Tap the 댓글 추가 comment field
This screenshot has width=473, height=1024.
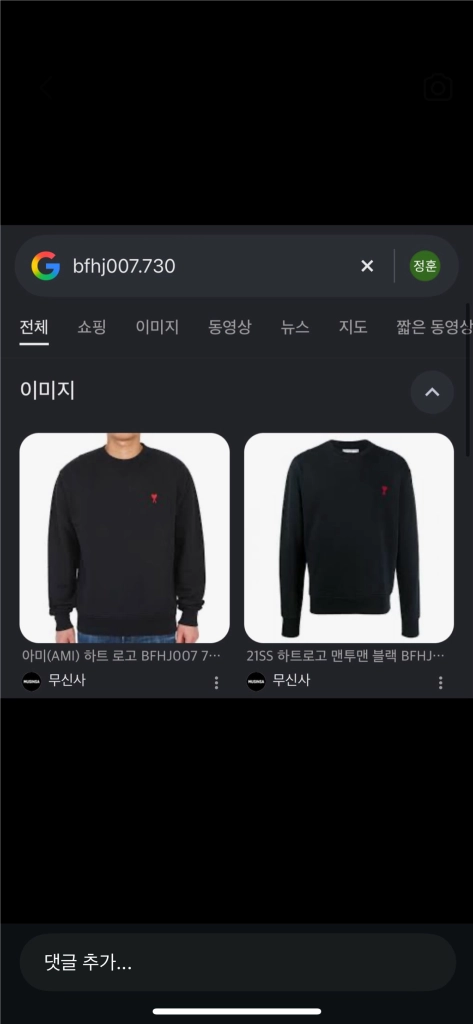coord(237,962)
